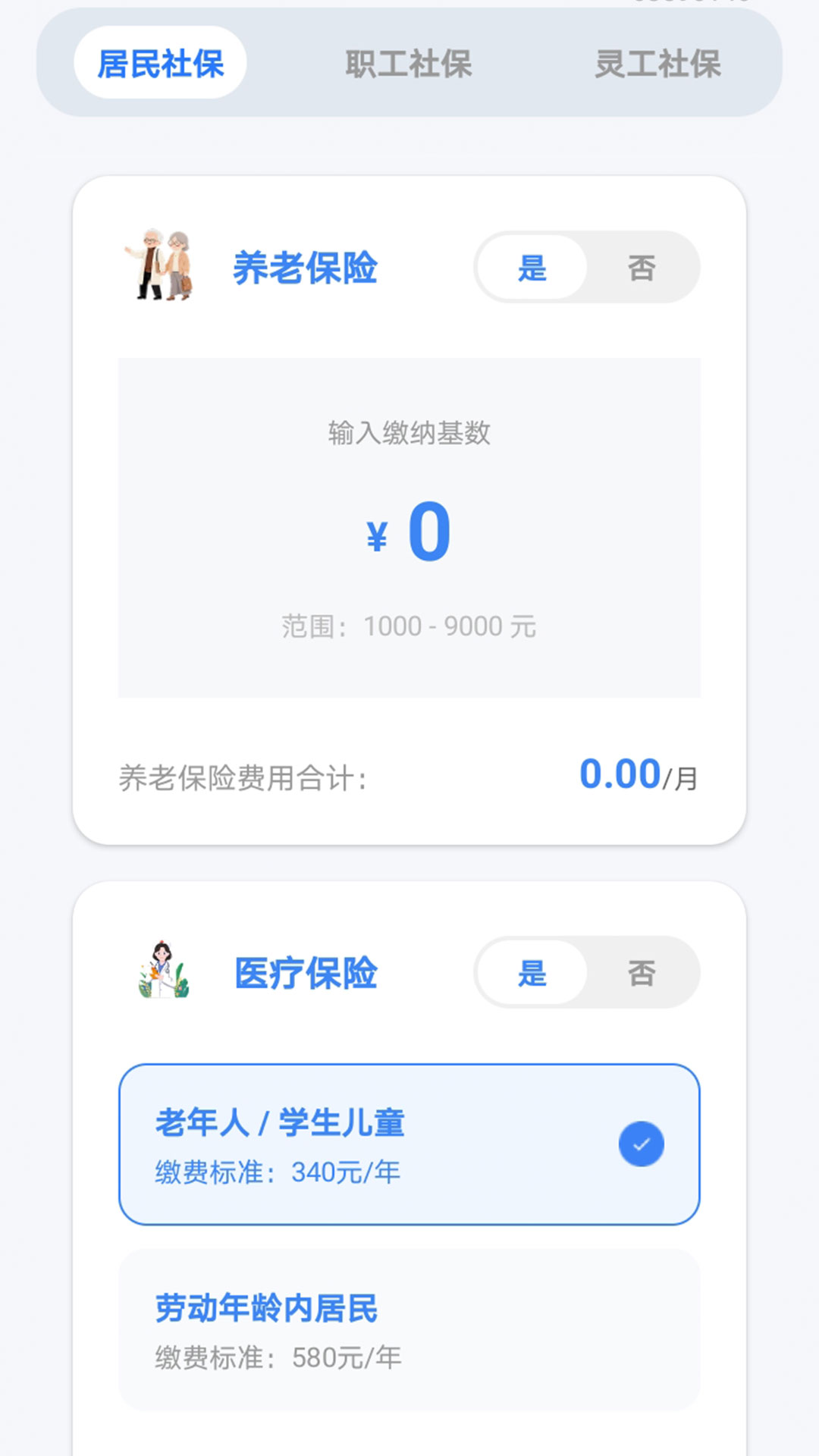Click the 养老保险 title text
Screen dimensions: 819x1456
pos(306,265)
